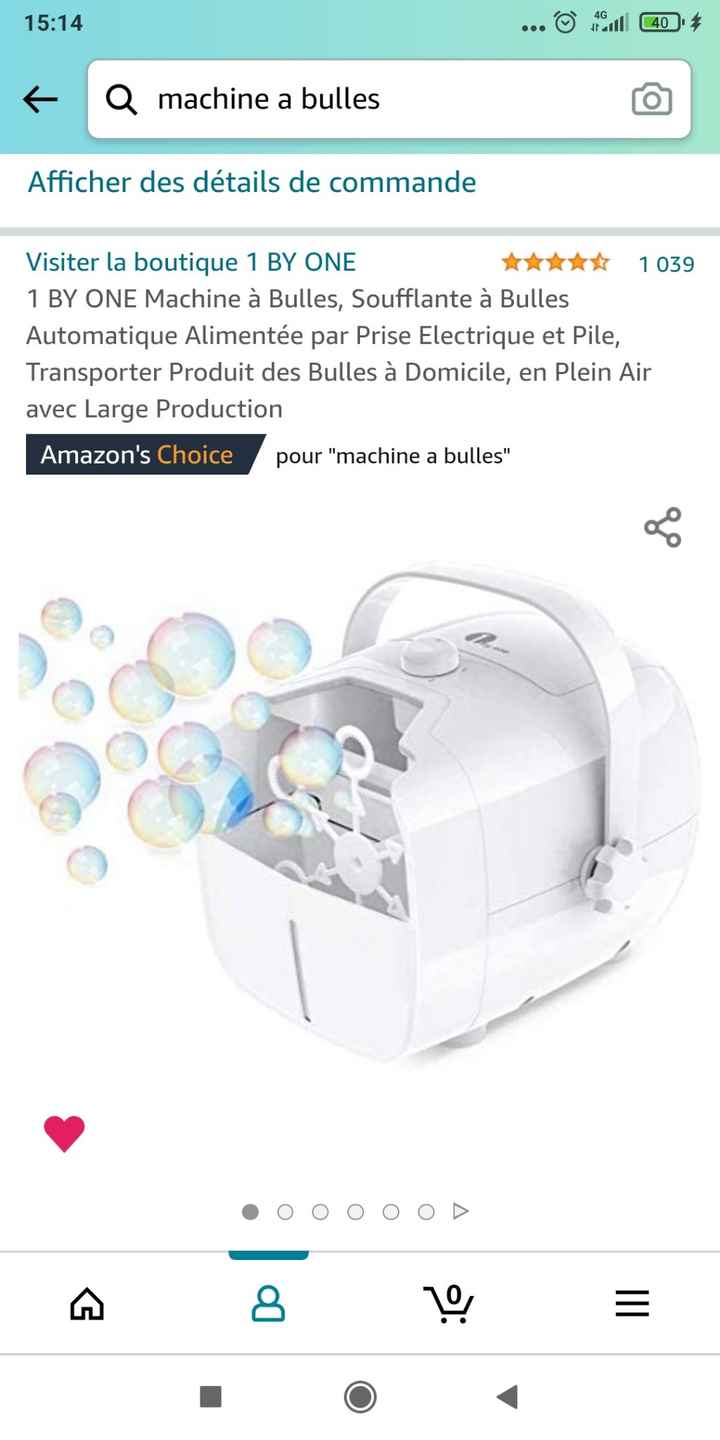The height and width of the screenshot is (1440, 720).
Task: Visit the 1 BY ONE store
Action: (191, 262)
